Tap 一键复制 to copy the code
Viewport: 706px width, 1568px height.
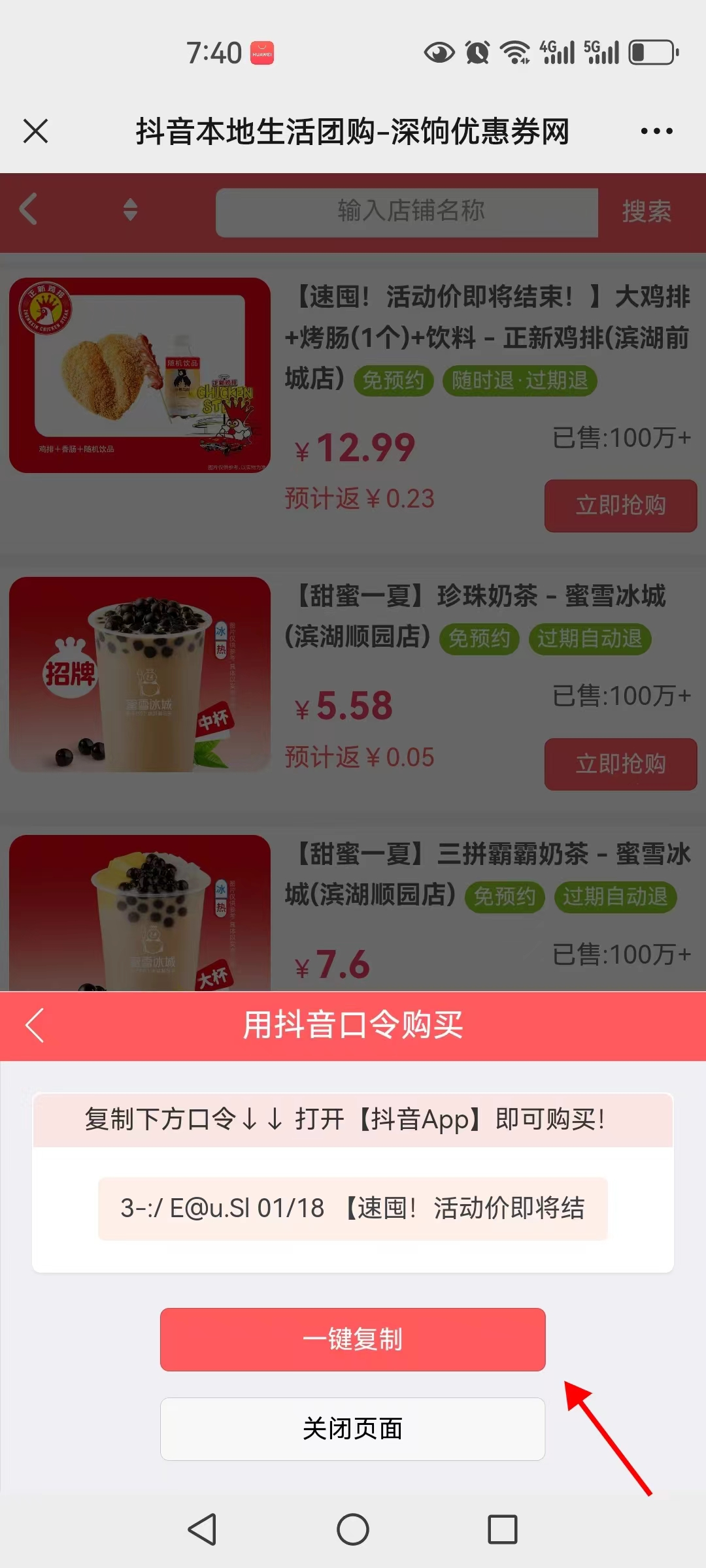[x=352, y=1339]
